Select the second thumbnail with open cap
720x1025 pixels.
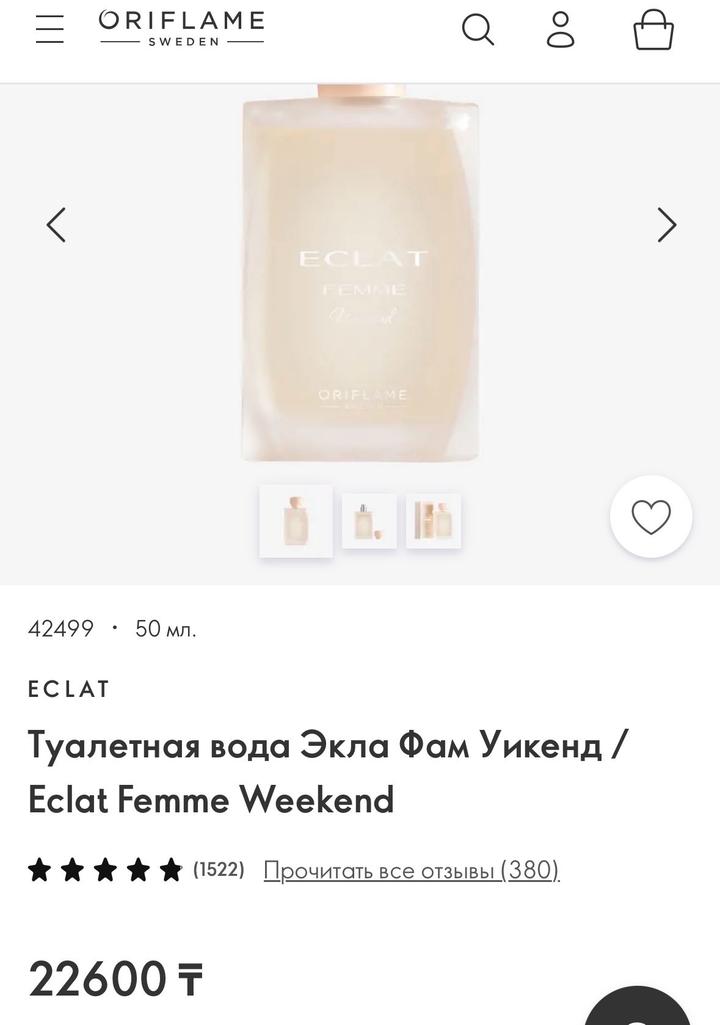click(369, 521)
